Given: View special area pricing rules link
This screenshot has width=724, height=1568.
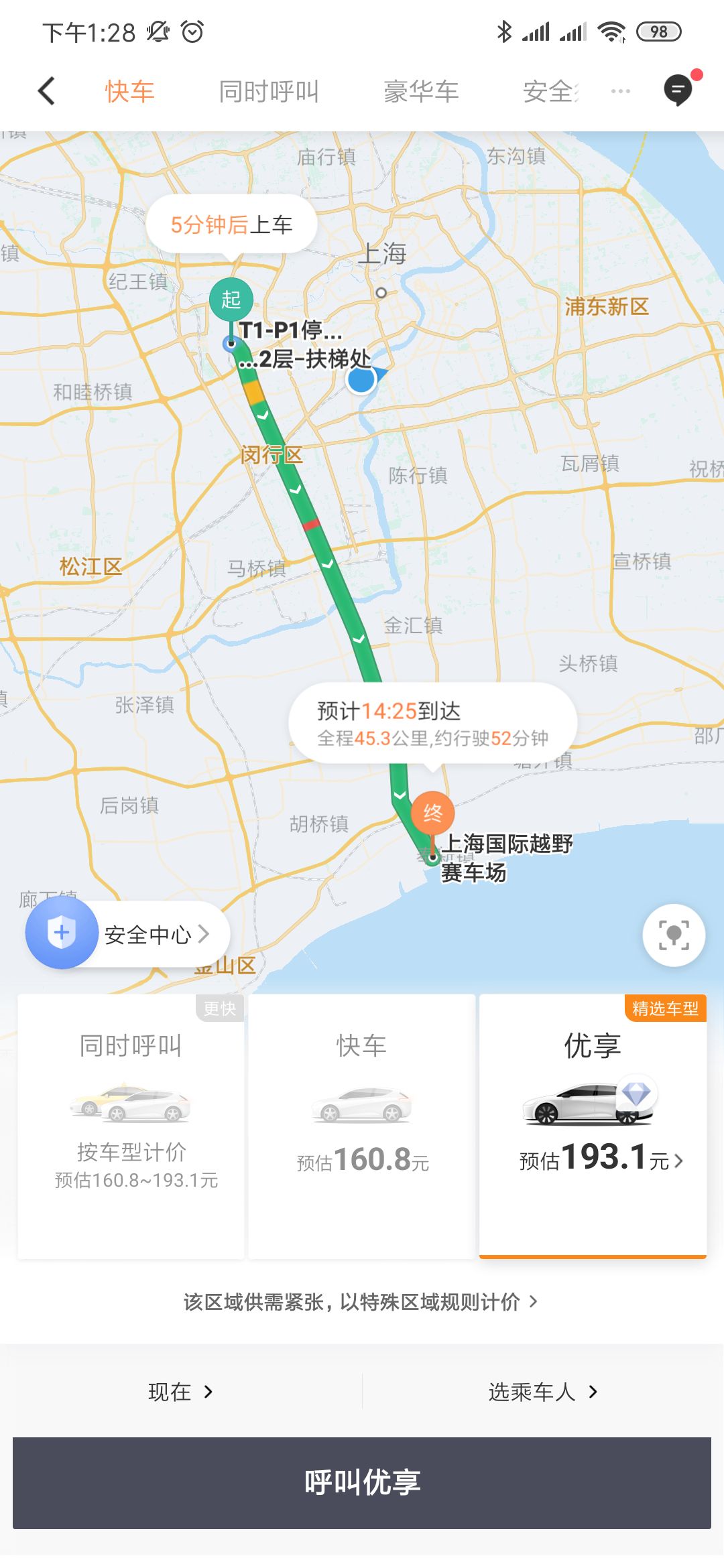Looking at the screenshot, I should point(361,1302).
